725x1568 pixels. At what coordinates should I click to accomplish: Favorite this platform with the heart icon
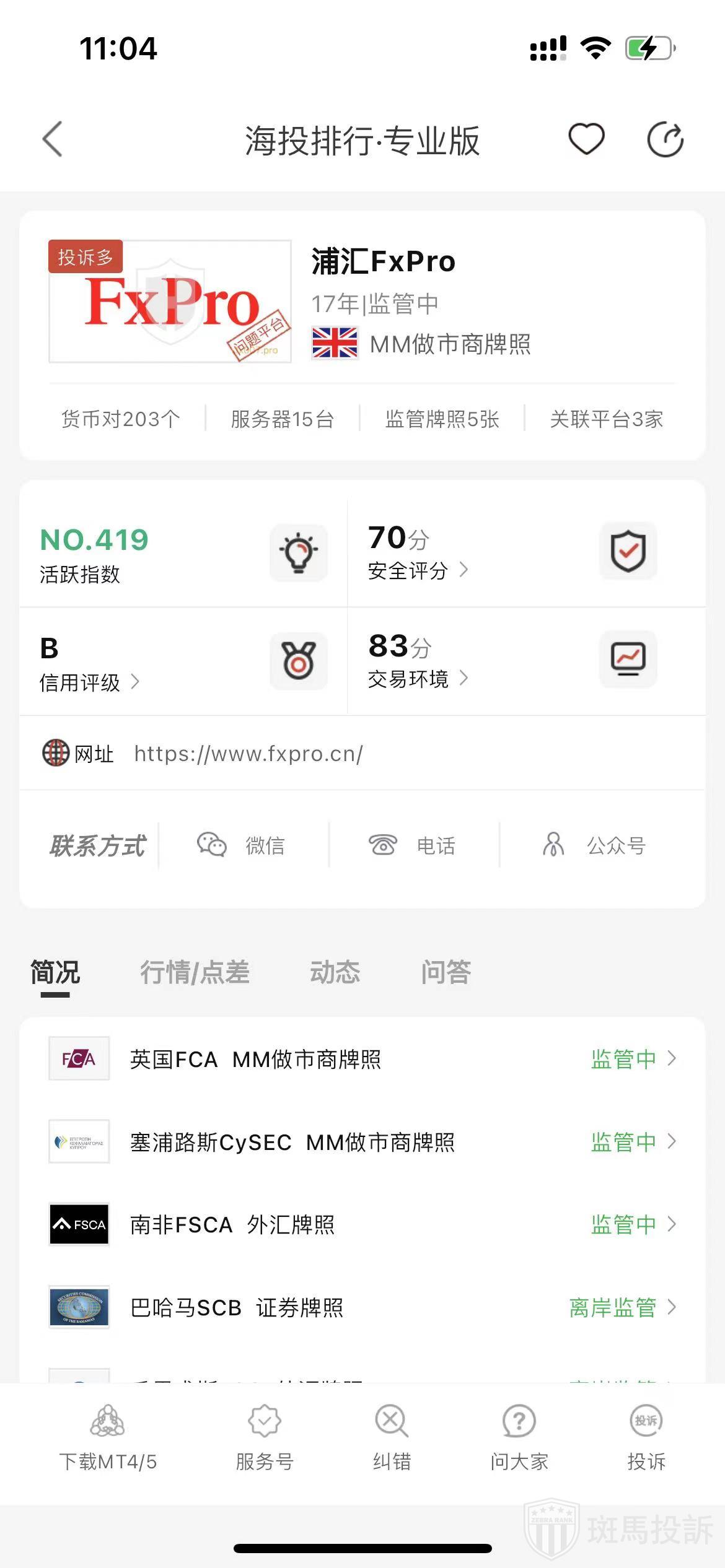pos(586,139)
